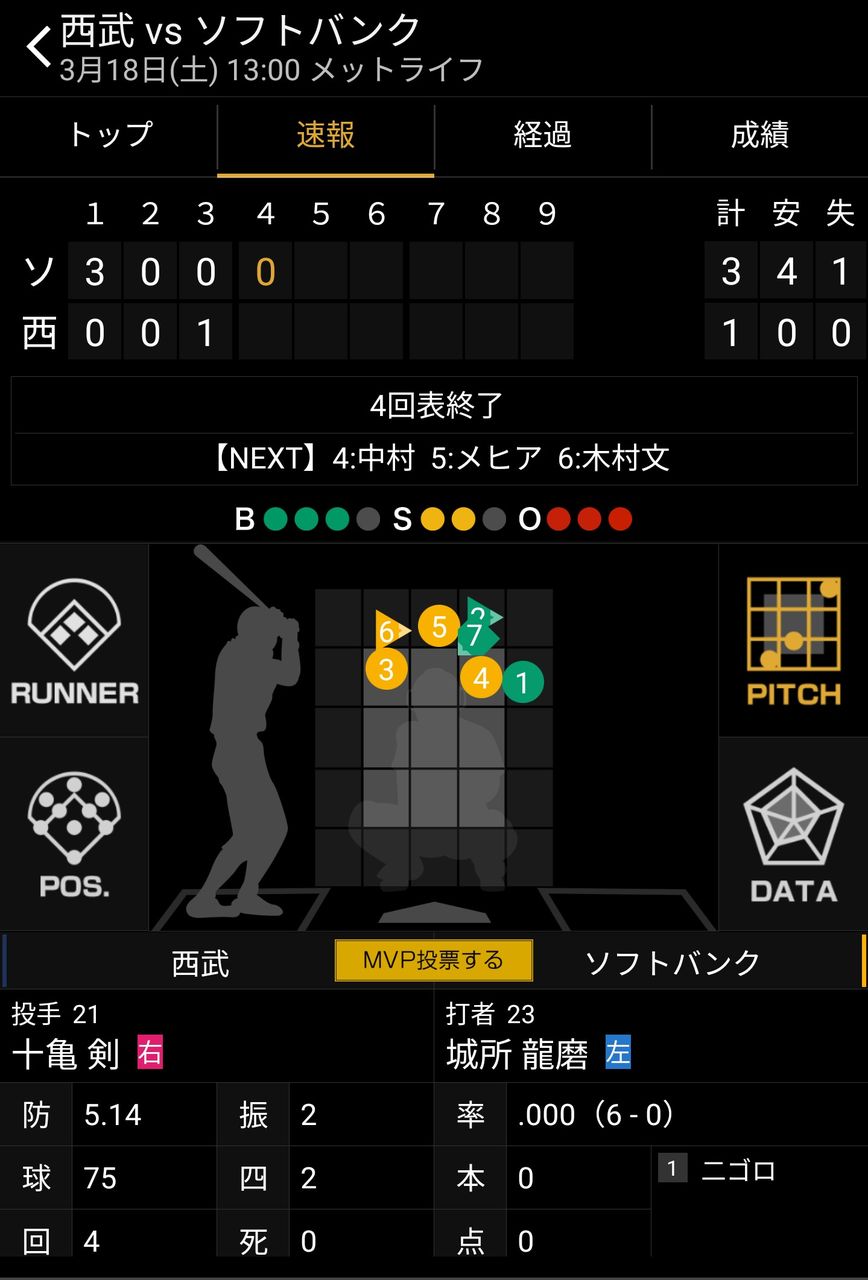View the 成績 tab

[x=759, y=135]
